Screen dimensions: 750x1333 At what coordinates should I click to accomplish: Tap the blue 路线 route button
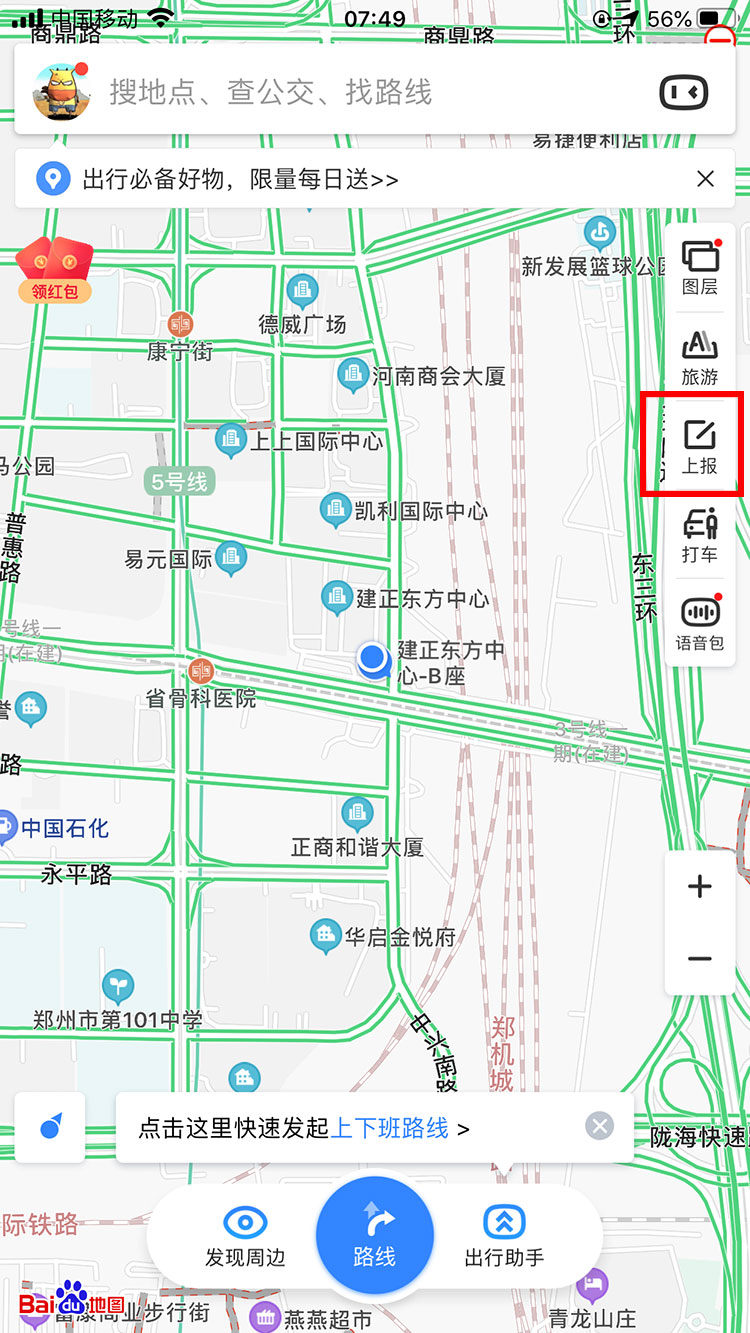click(375, 1236)
